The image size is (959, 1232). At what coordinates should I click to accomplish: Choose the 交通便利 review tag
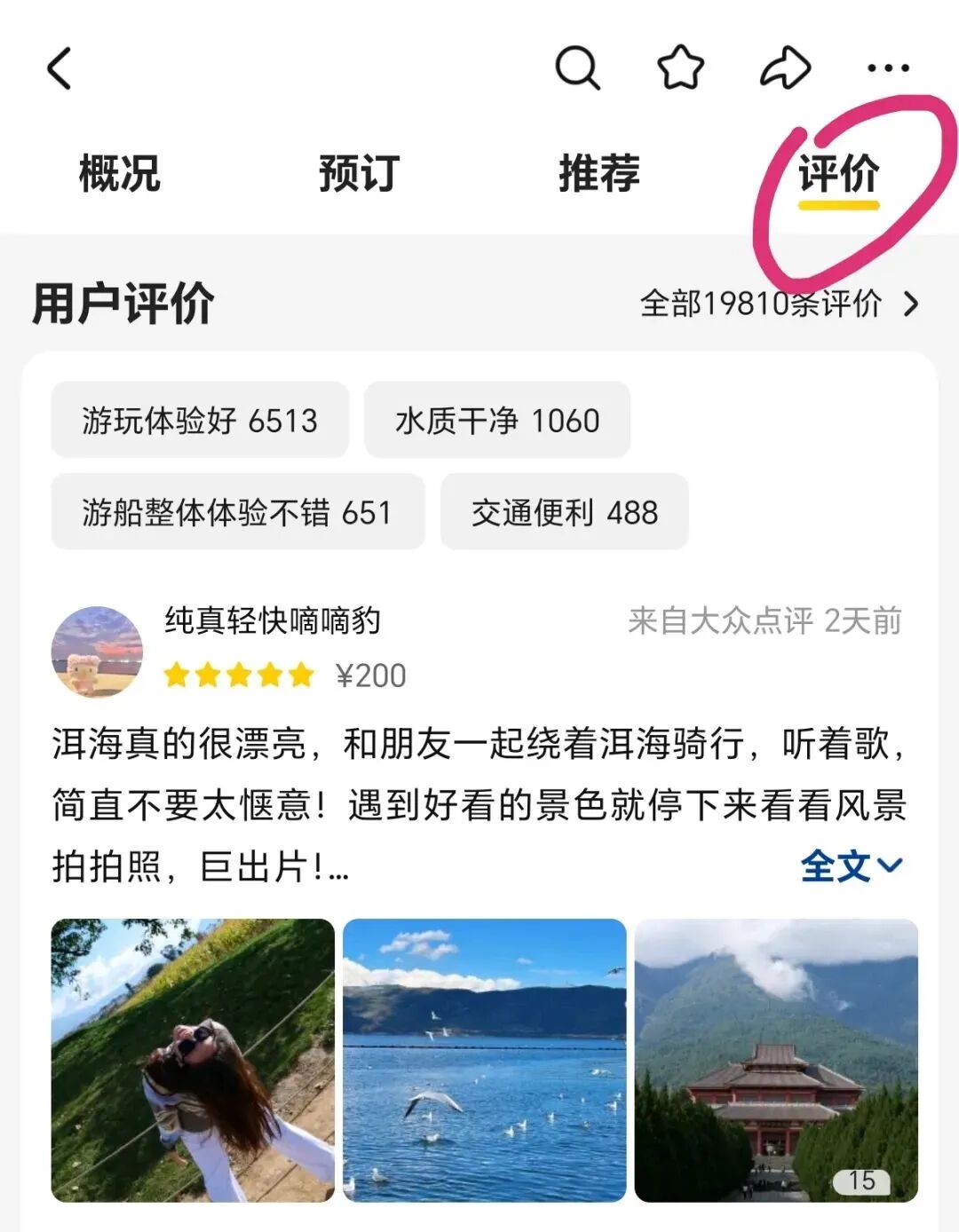[565, 512]
